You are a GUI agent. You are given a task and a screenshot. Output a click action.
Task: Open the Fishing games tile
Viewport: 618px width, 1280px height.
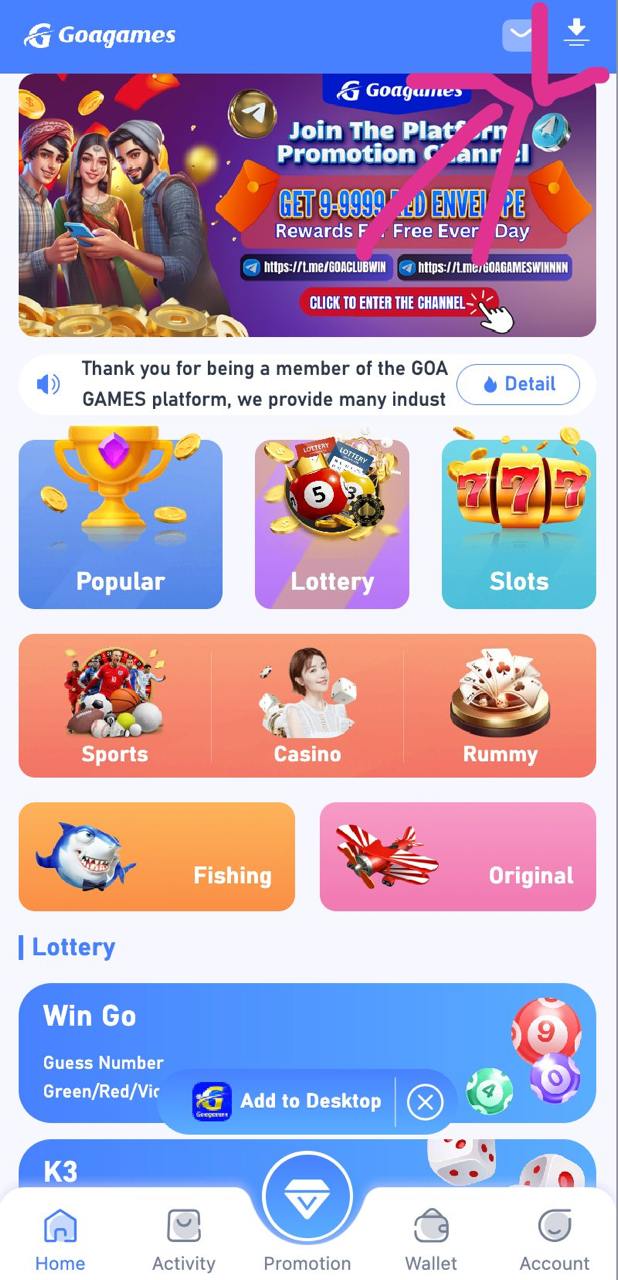(157, 857)
